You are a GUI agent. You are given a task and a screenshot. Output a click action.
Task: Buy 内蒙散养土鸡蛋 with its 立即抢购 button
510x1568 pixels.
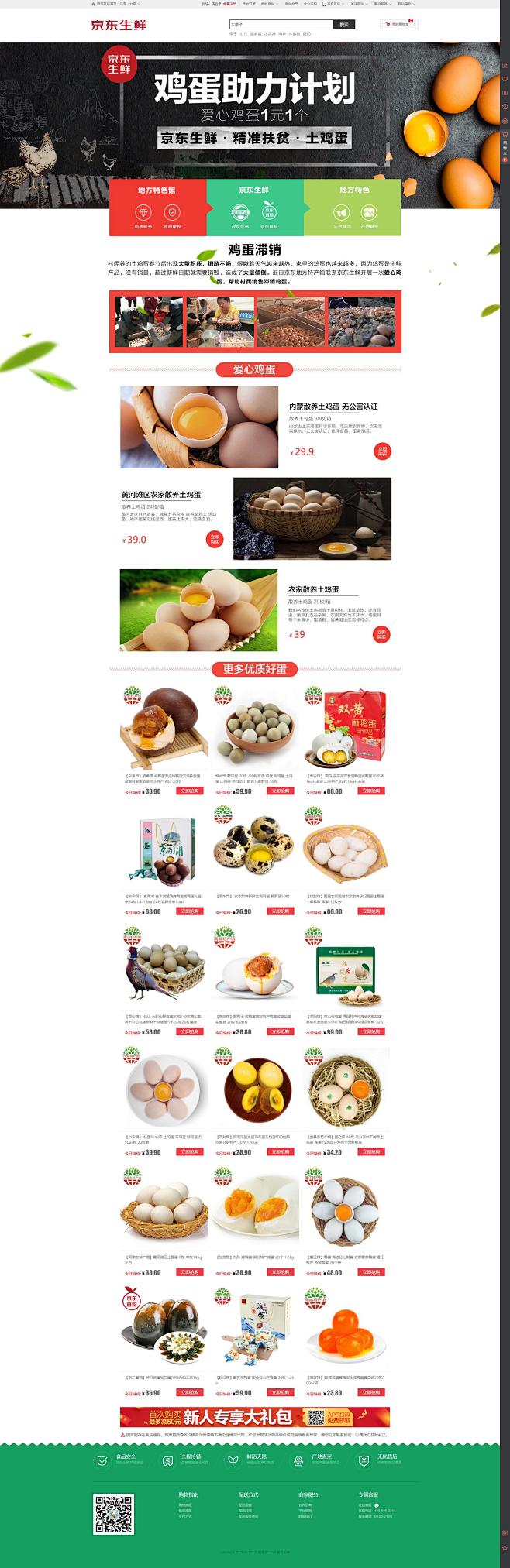382,451
